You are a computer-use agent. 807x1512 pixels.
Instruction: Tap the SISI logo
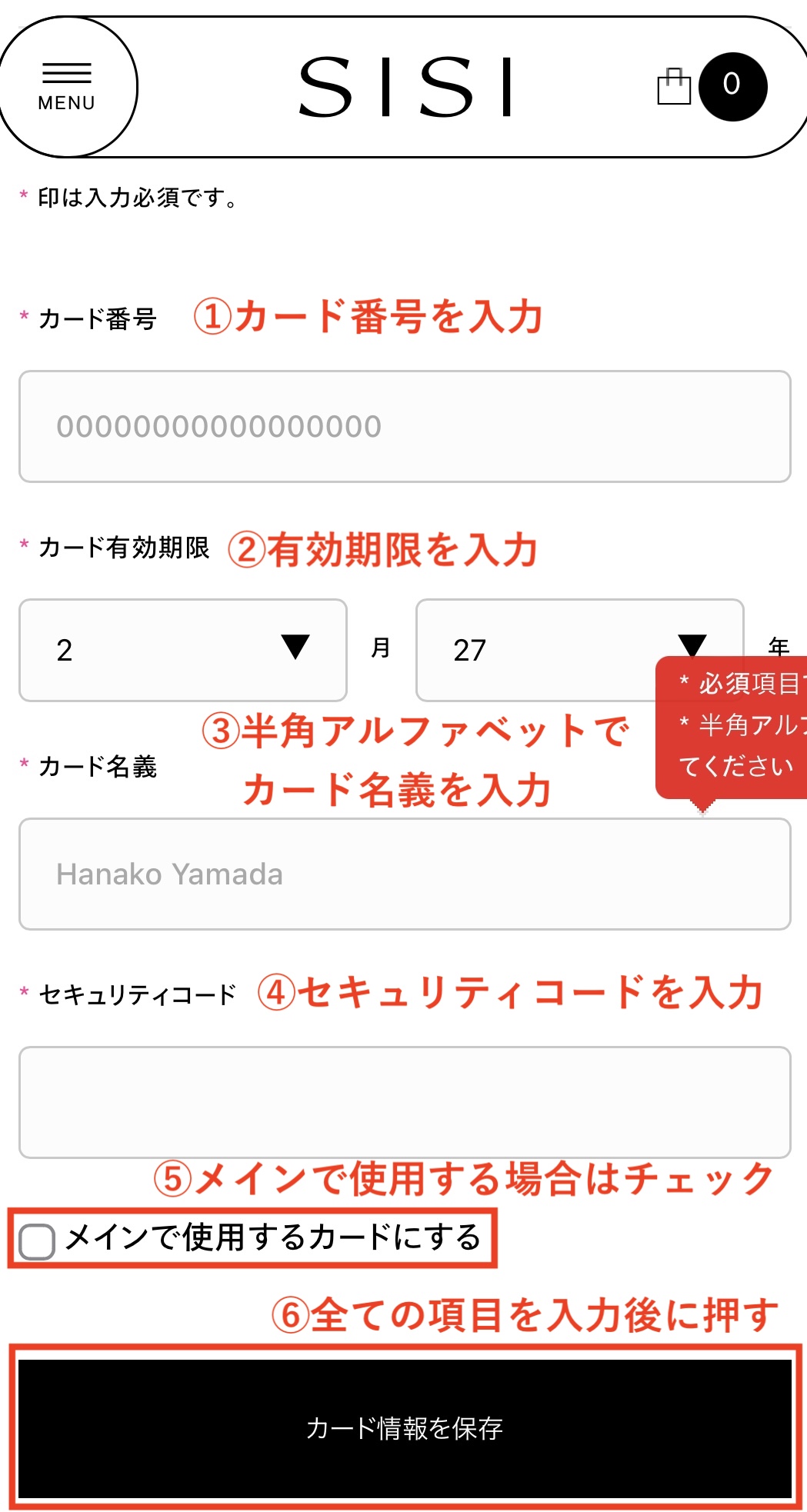click(x=405, y=87)
